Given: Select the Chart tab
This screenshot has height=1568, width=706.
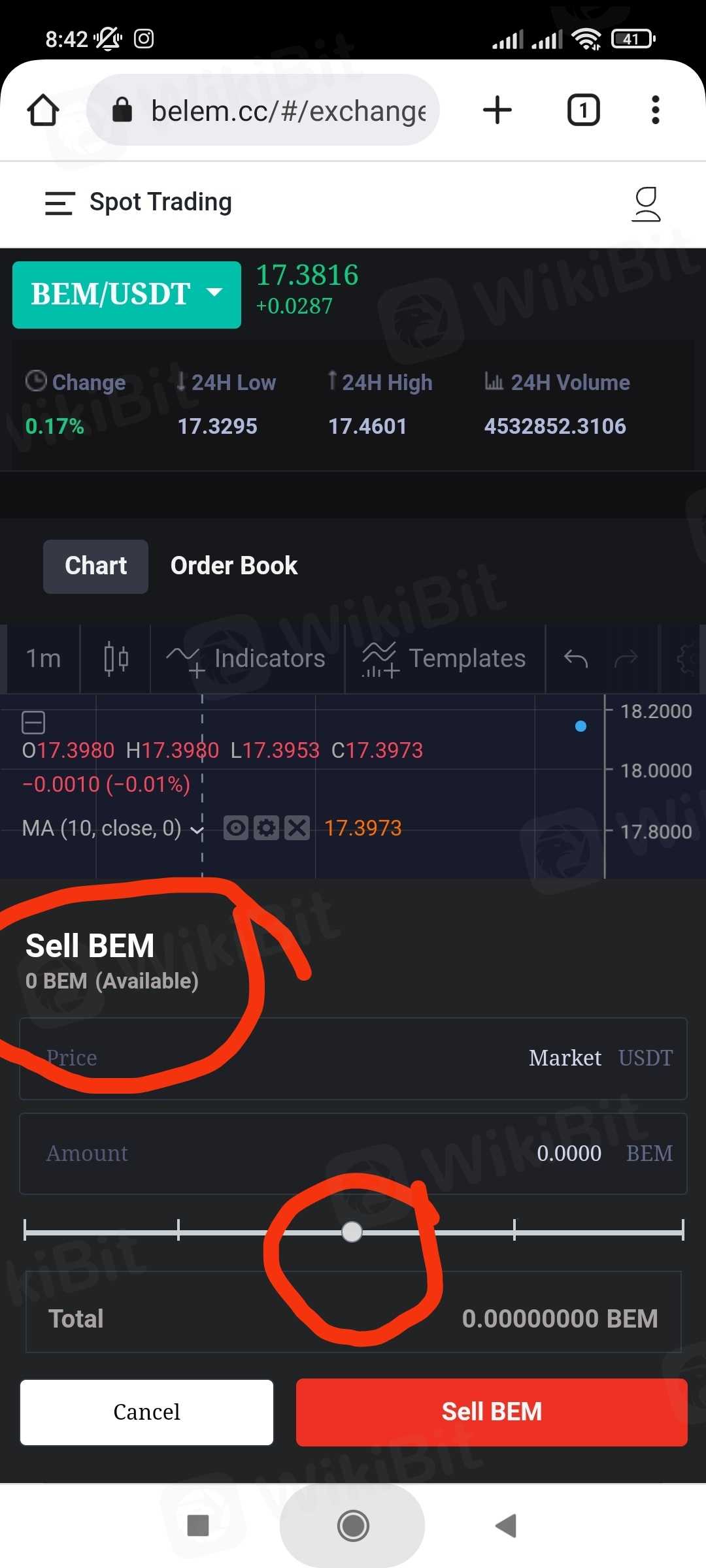Looking at the screenshot, I should [95, 566].
